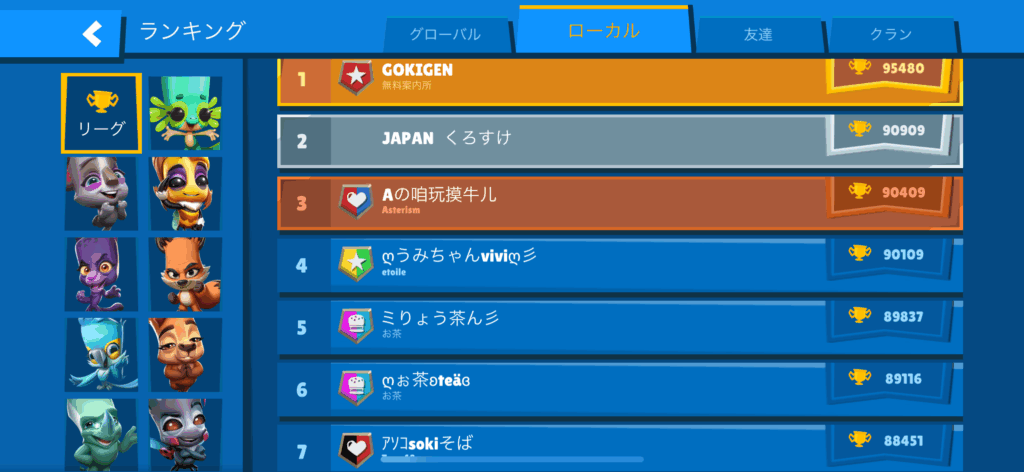Switch to the グローバル tab
The width and height of the screenshot is (1024, 472).
[445, 34]
